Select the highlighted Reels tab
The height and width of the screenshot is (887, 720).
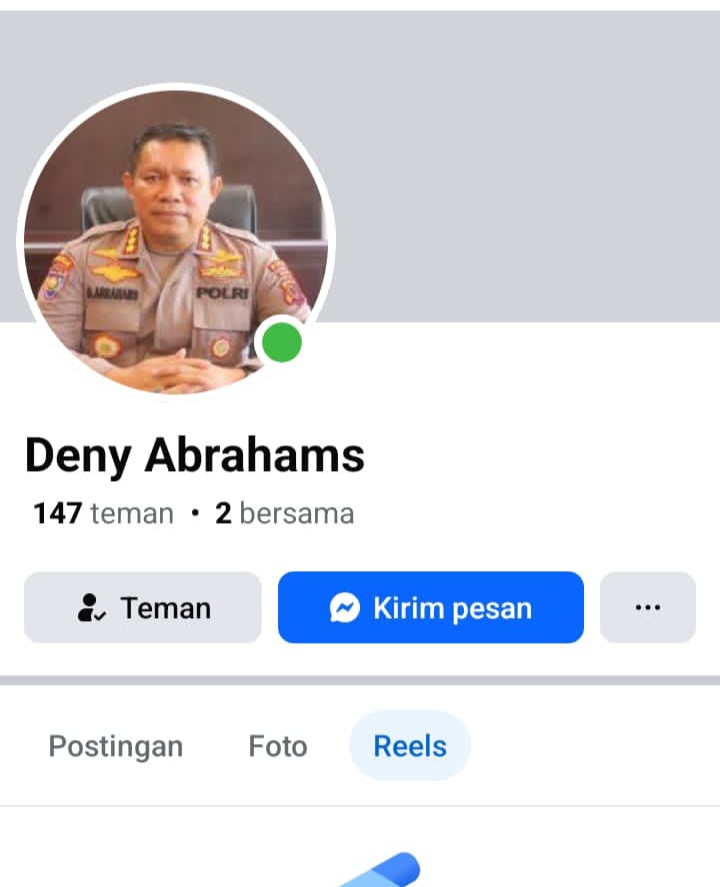click(x=410, y=746)
